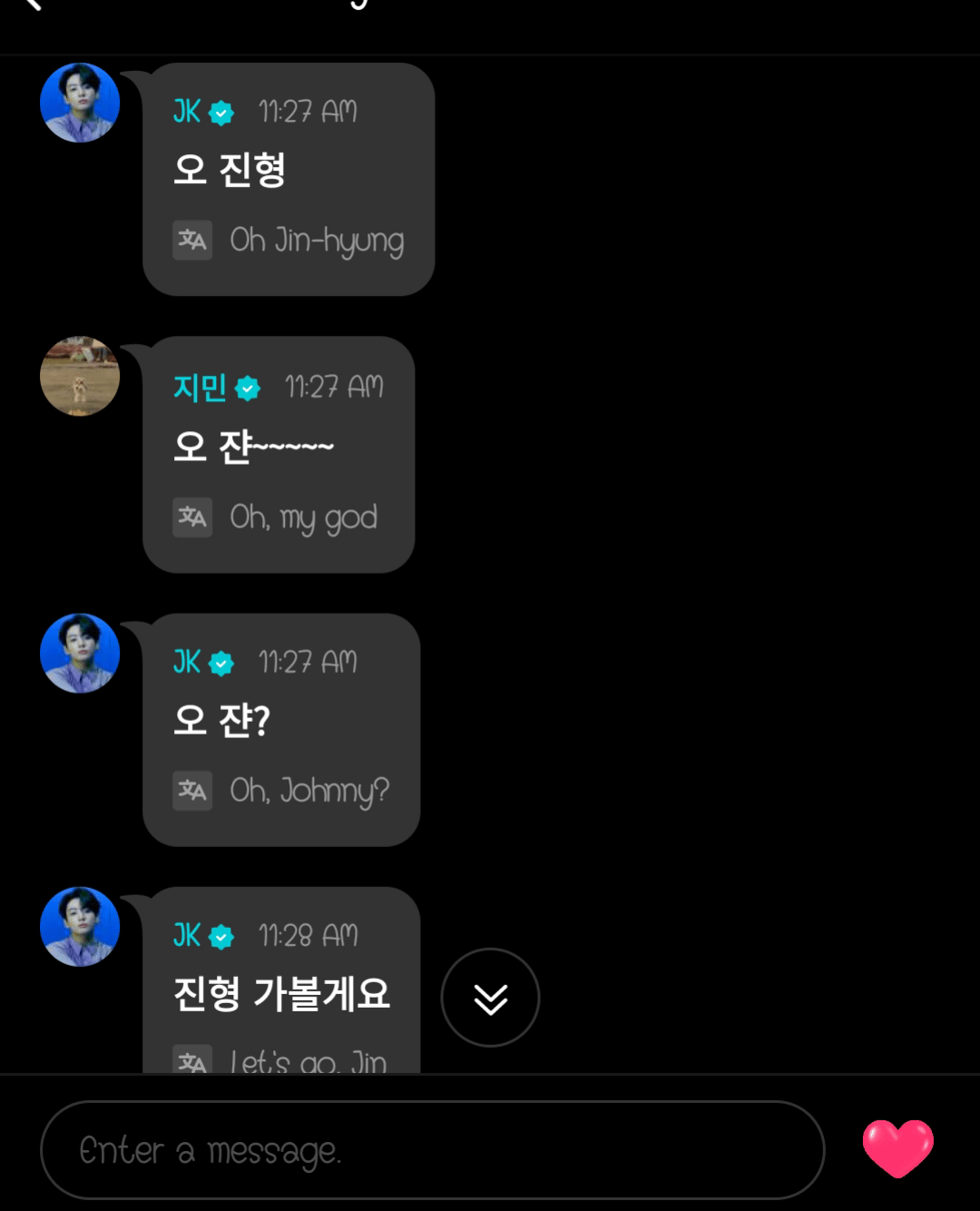Tap the translate icon under 오 진형
Image resolution: width=980 pixels, height=1211 pixels.
pyautogui.click(x=192, y=240)
